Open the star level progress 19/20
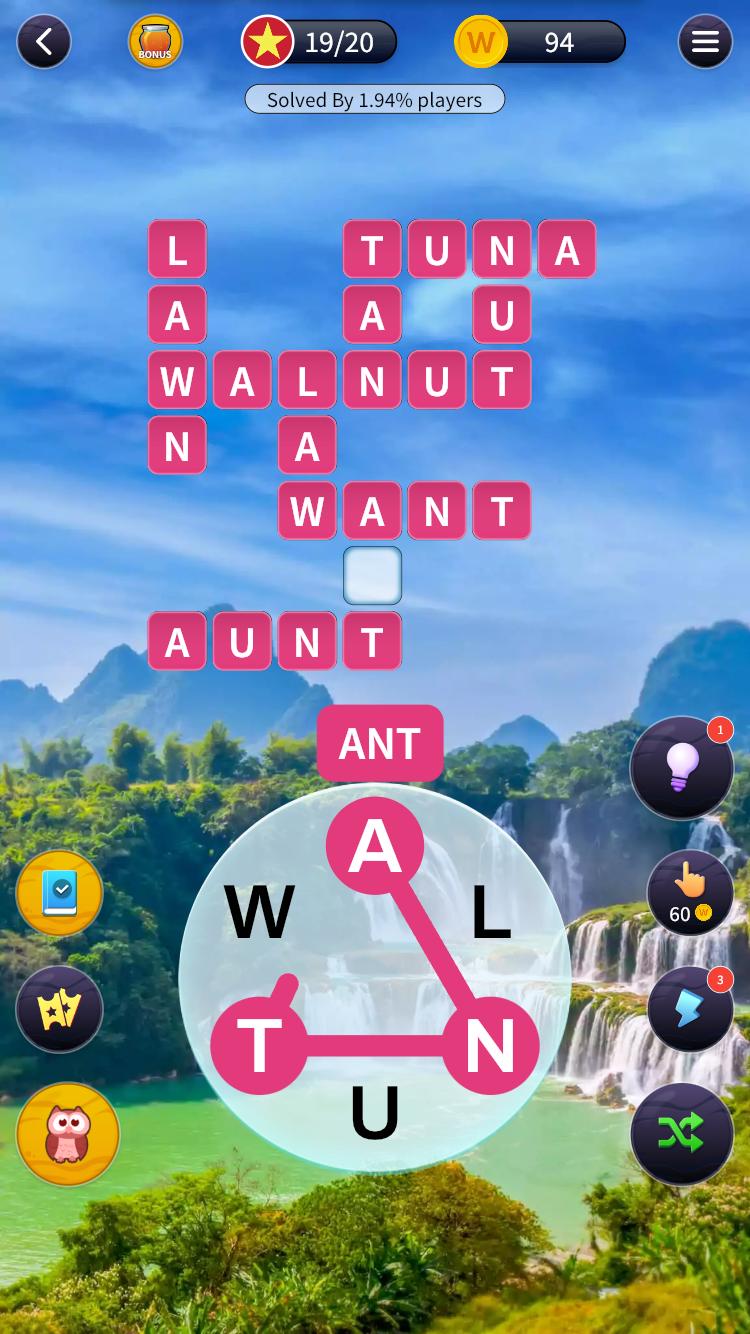This screenshot has height=1334, width=750. click(x=320, y=42)
